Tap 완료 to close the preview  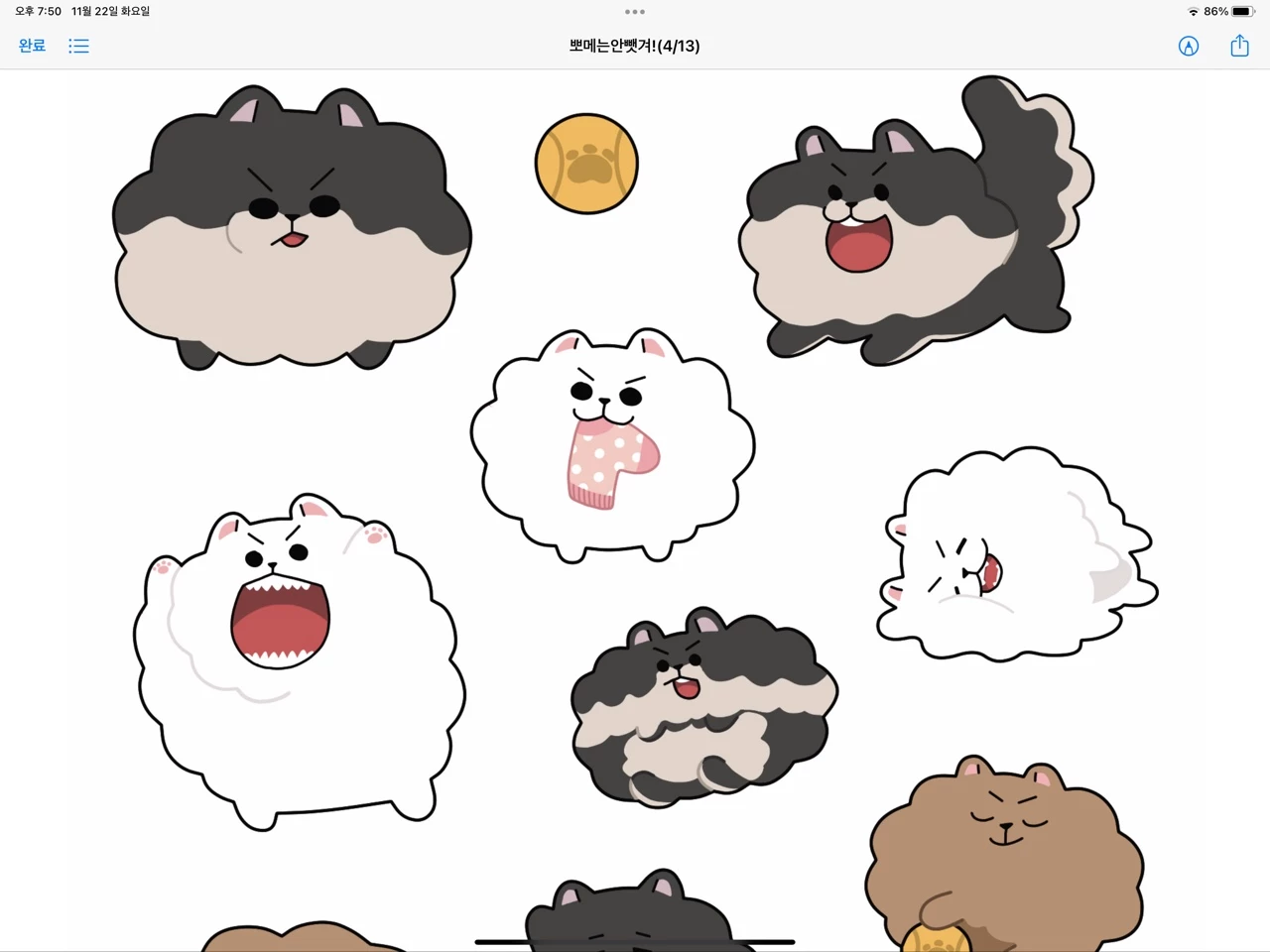pos(32,46)
